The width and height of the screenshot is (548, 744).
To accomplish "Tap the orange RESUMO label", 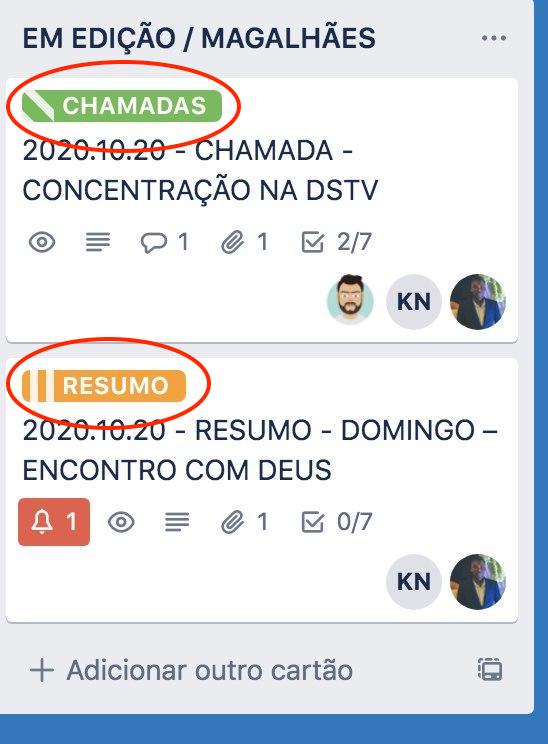I will click(x=104, y=386).
